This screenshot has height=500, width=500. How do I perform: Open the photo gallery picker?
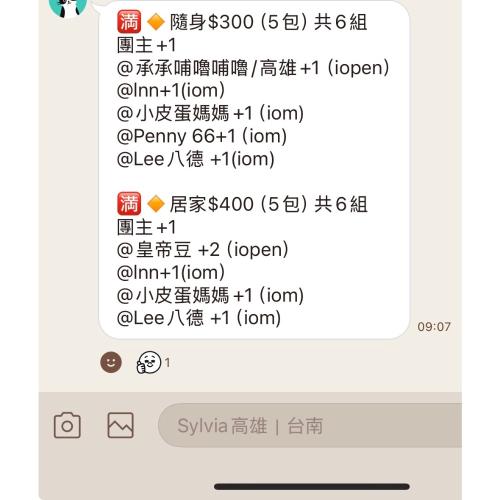point(120,425)
